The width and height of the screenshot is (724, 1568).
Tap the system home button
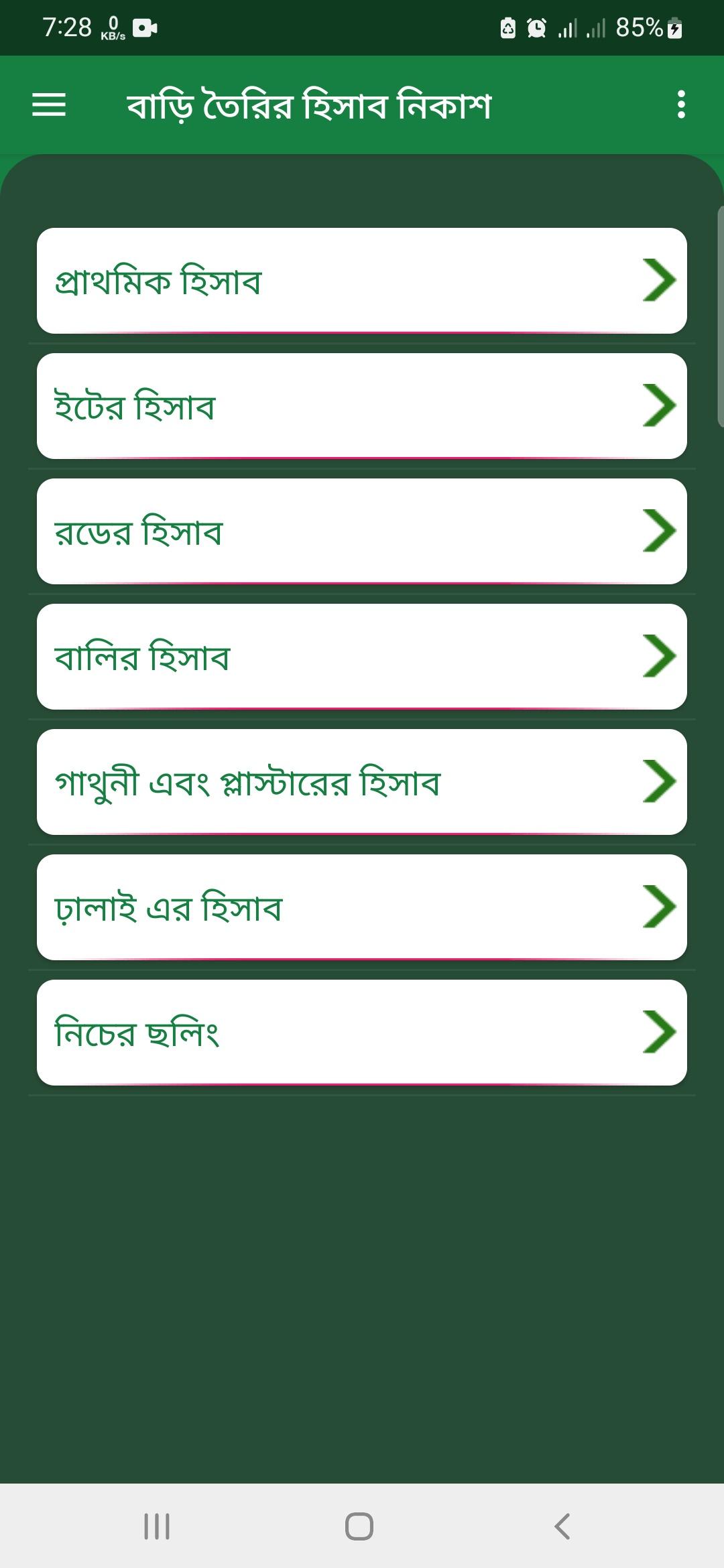click(359, 1526)
